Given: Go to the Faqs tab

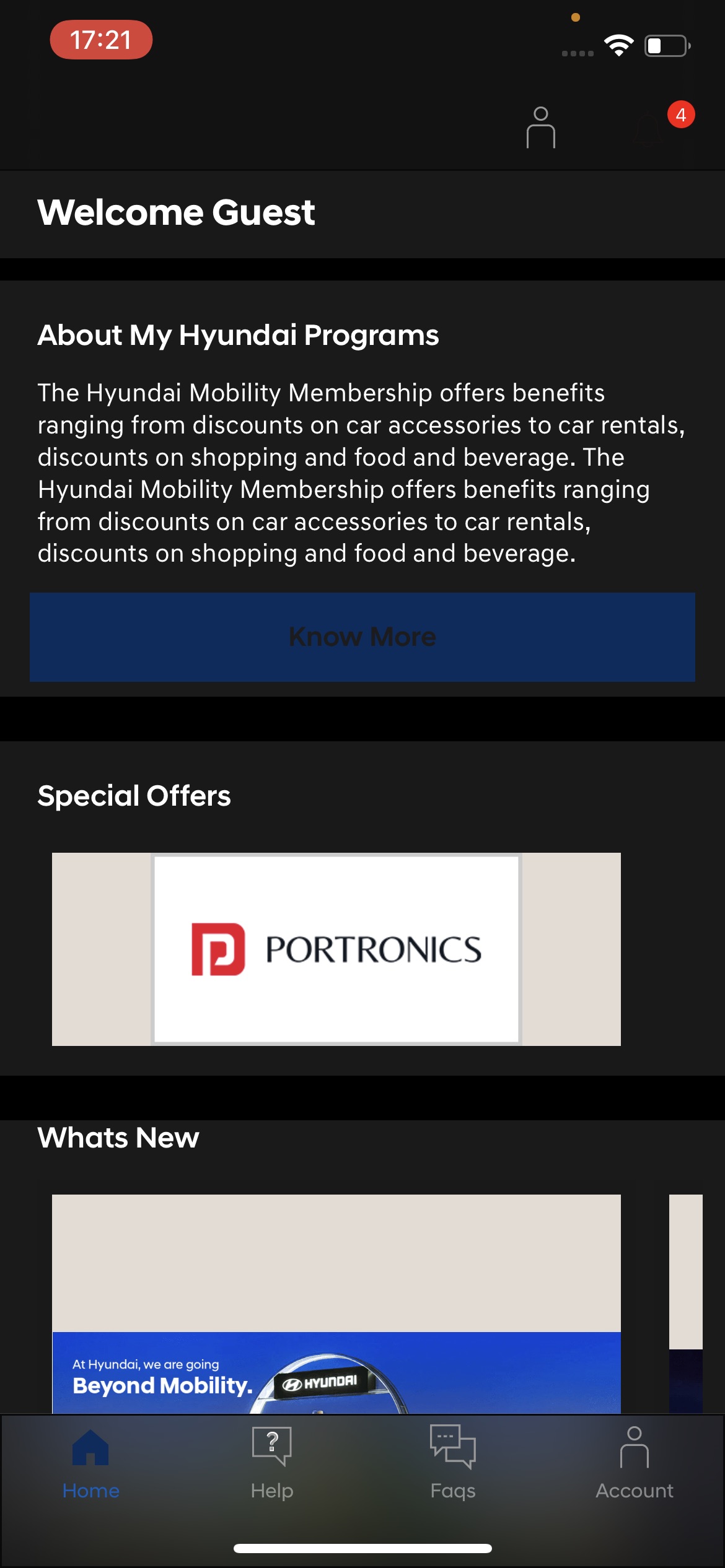Looking at the screenshot, I should coord(453,1463).
